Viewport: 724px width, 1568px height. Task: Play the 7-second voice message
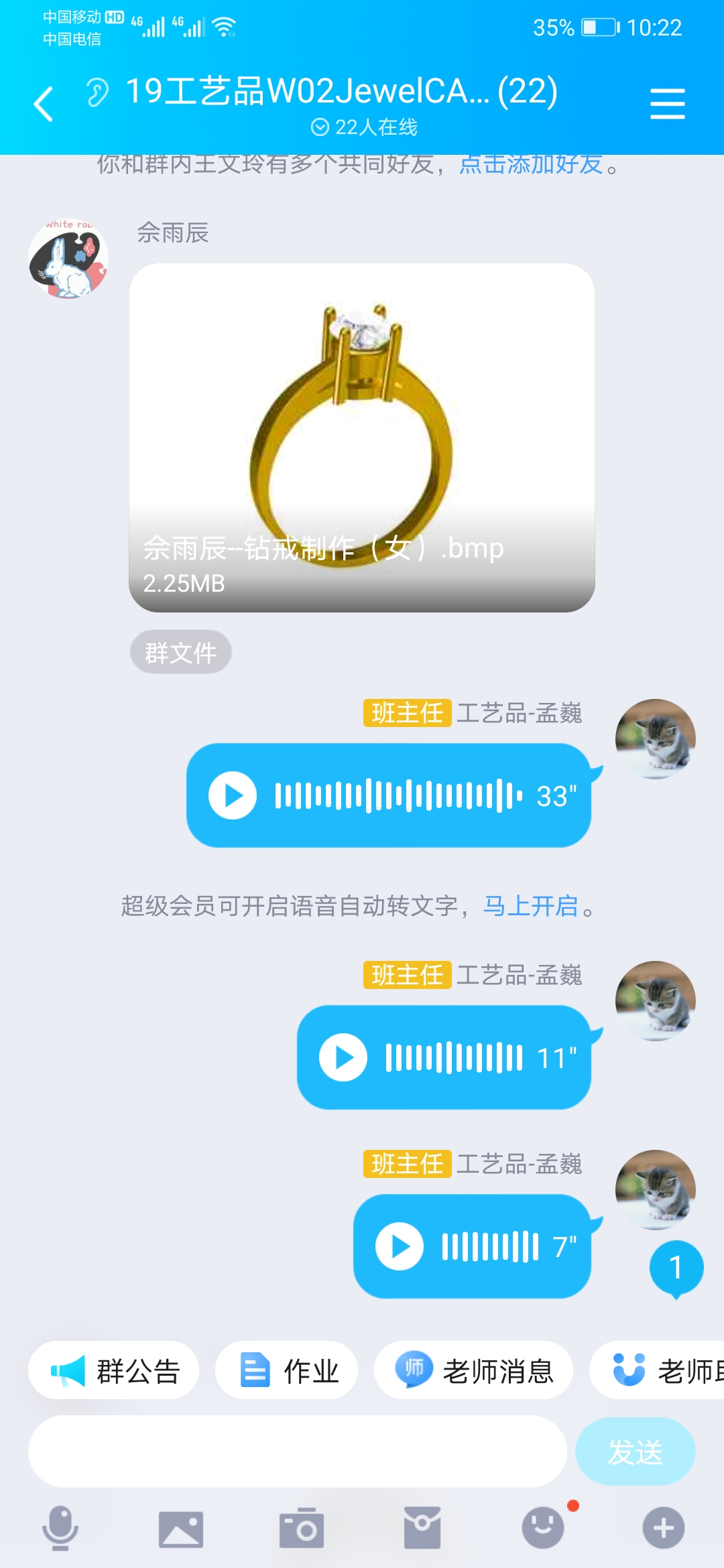pos(400,1246)
